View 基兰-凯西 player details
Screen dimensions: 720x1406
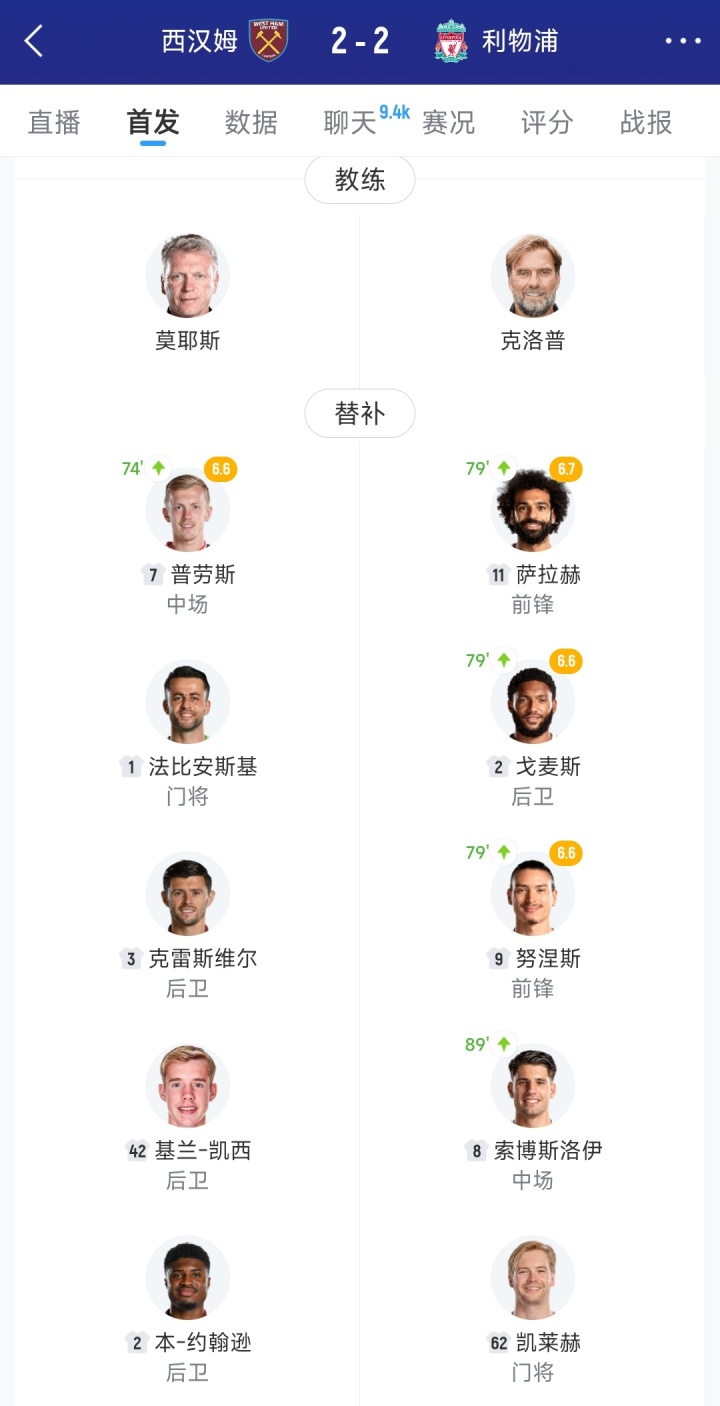tap(188, 1086)
